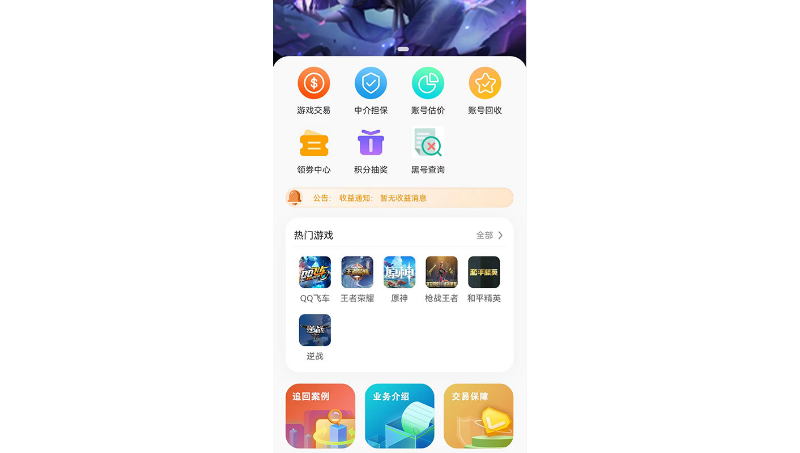Viewport: 800px width, 453px height.
Task: Open the 追回案例 card
Action: pos(320,416)
